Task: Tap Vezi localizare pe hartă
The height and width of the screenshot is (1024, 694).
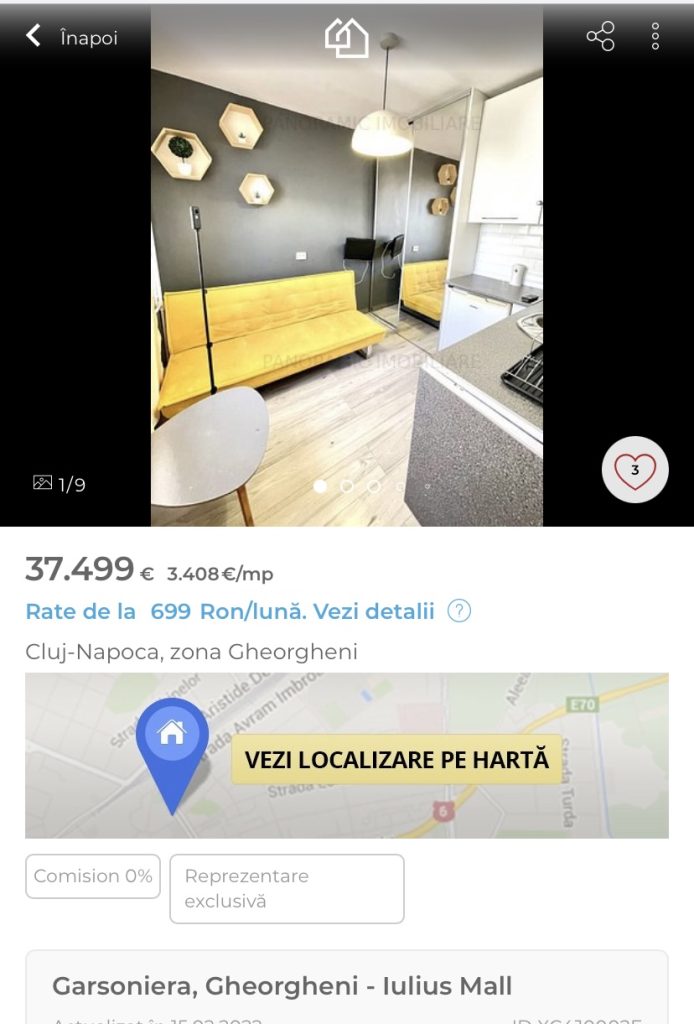Action: (x=397, y=759)
